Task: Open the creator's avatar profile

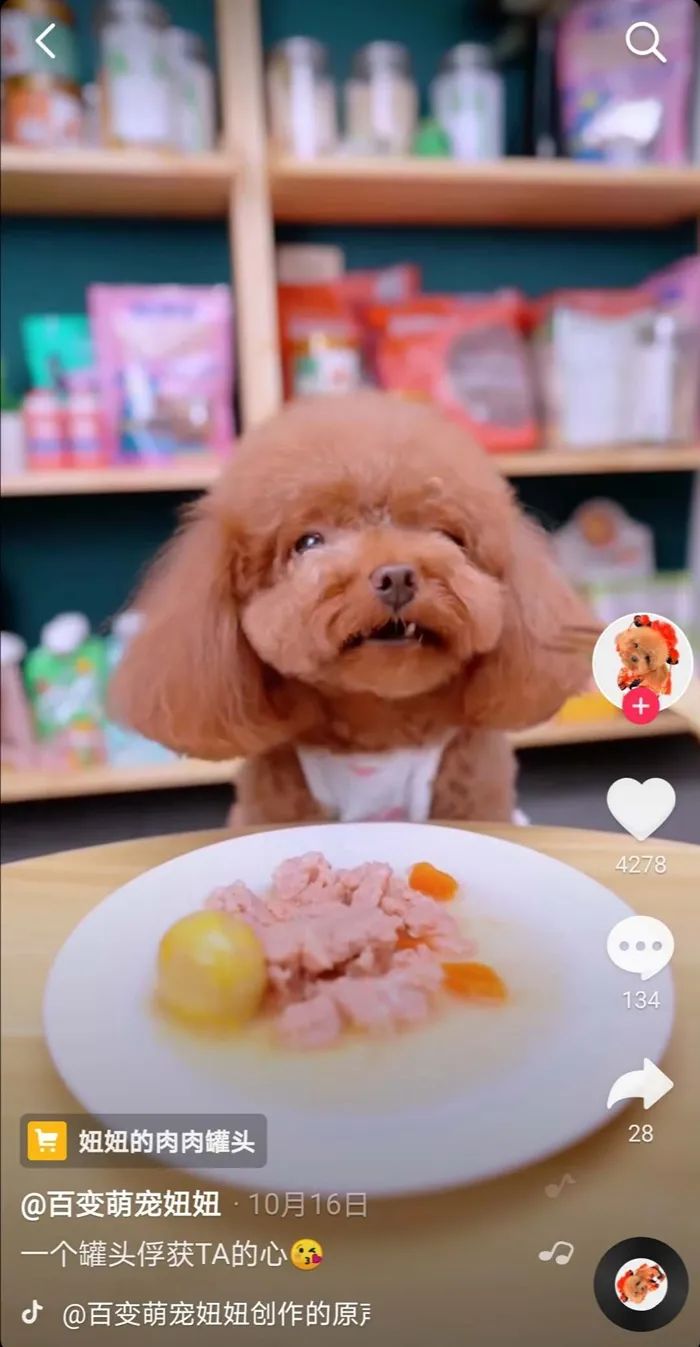Action: (641, 660)
